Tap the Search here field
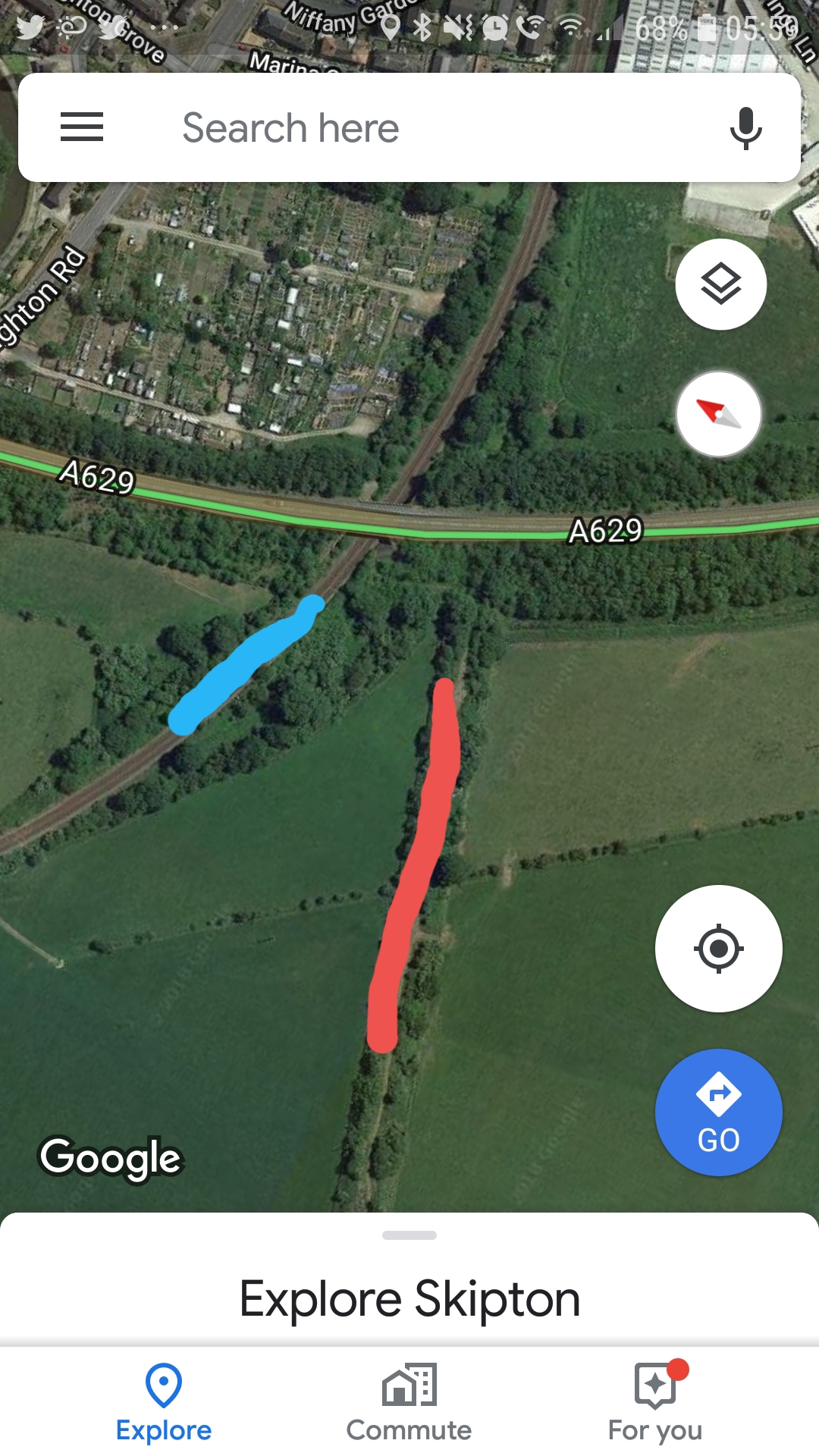The image size is (819, 1456). pyautogui.click(x=409, y=127)
